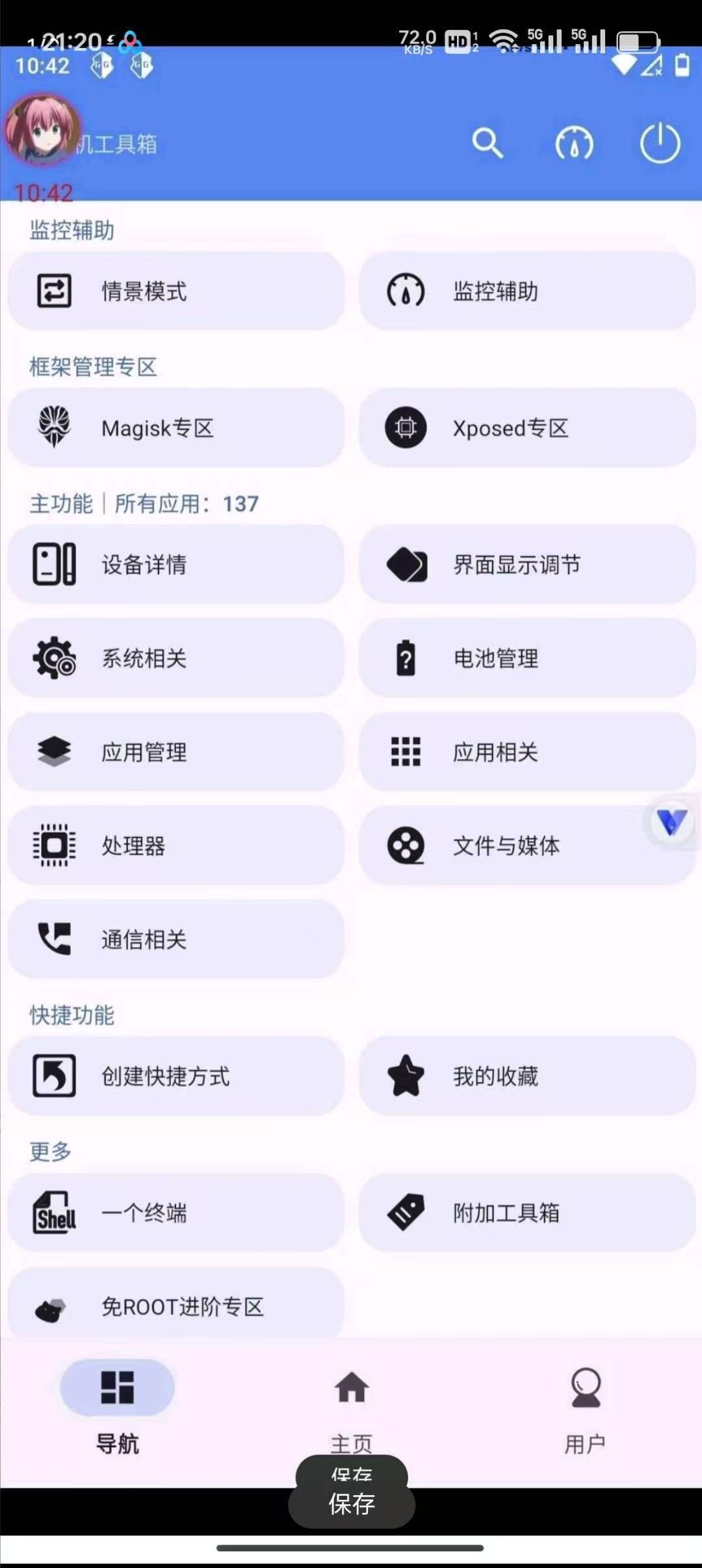Viewport: 702px width, 1568px height.
Task: Enter the Xposed专区 section
Action: [x=526, y=428]
